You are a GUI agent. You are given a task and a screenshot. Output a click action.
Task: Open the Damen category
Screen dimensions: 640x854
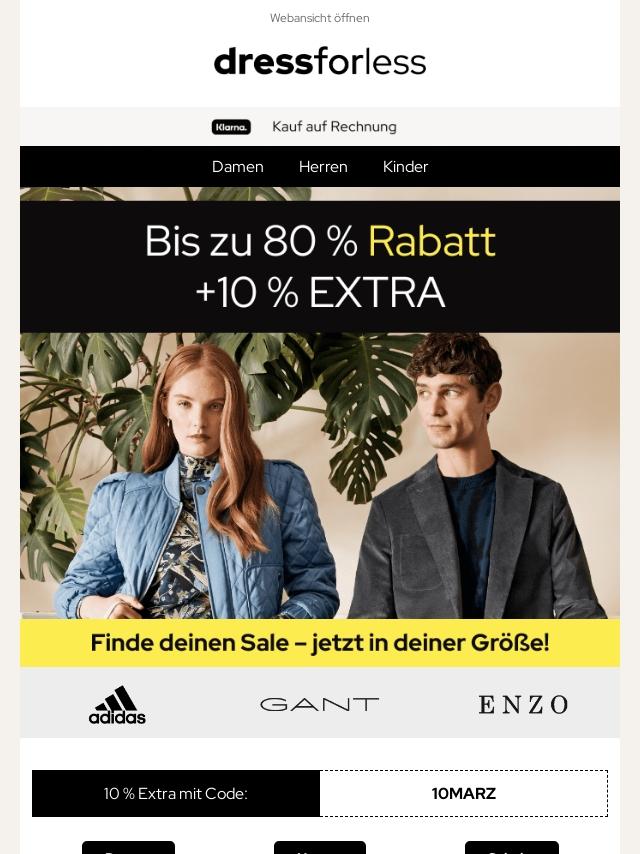click(237, 167)
